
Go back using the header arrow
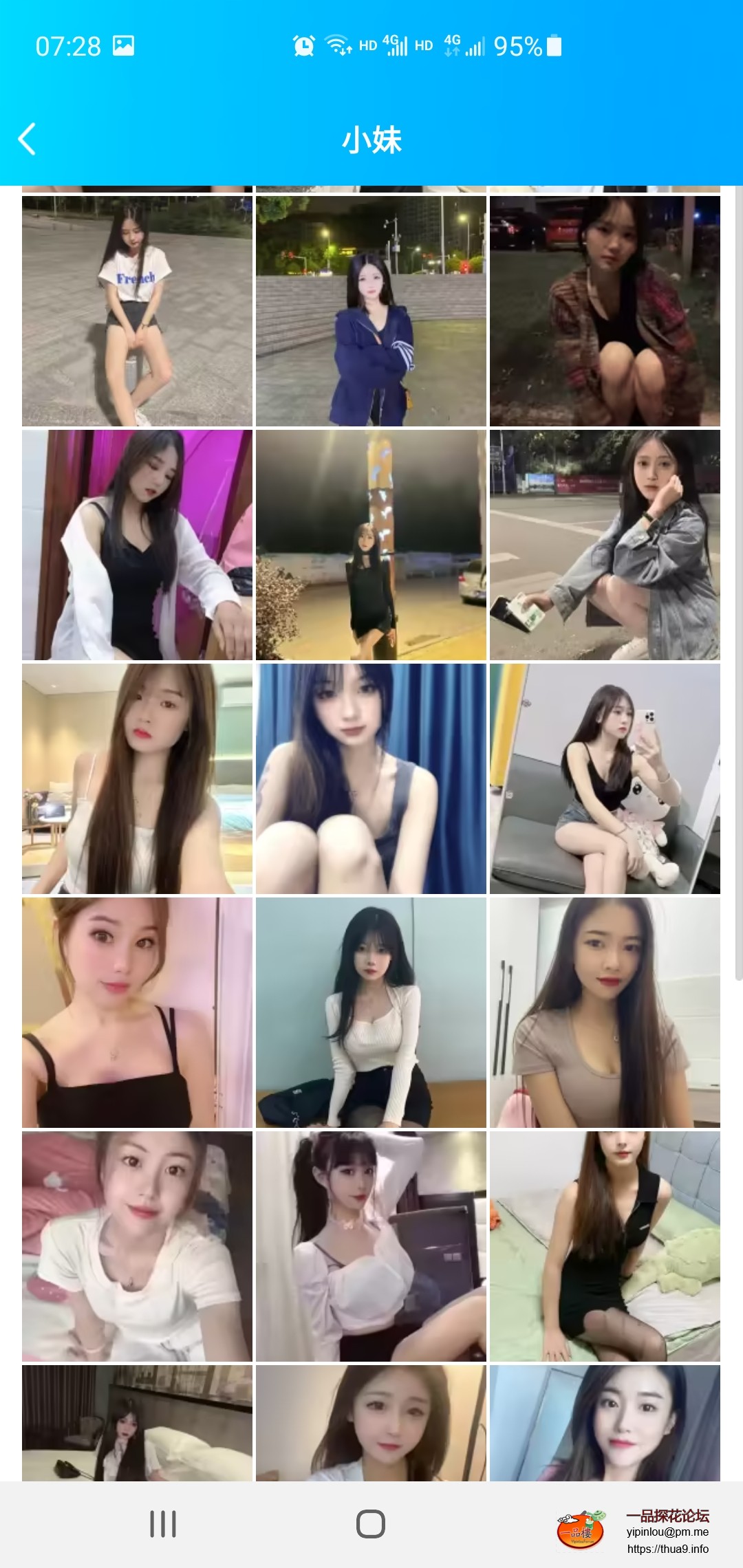pyautogui.click(x=28, y=140)
